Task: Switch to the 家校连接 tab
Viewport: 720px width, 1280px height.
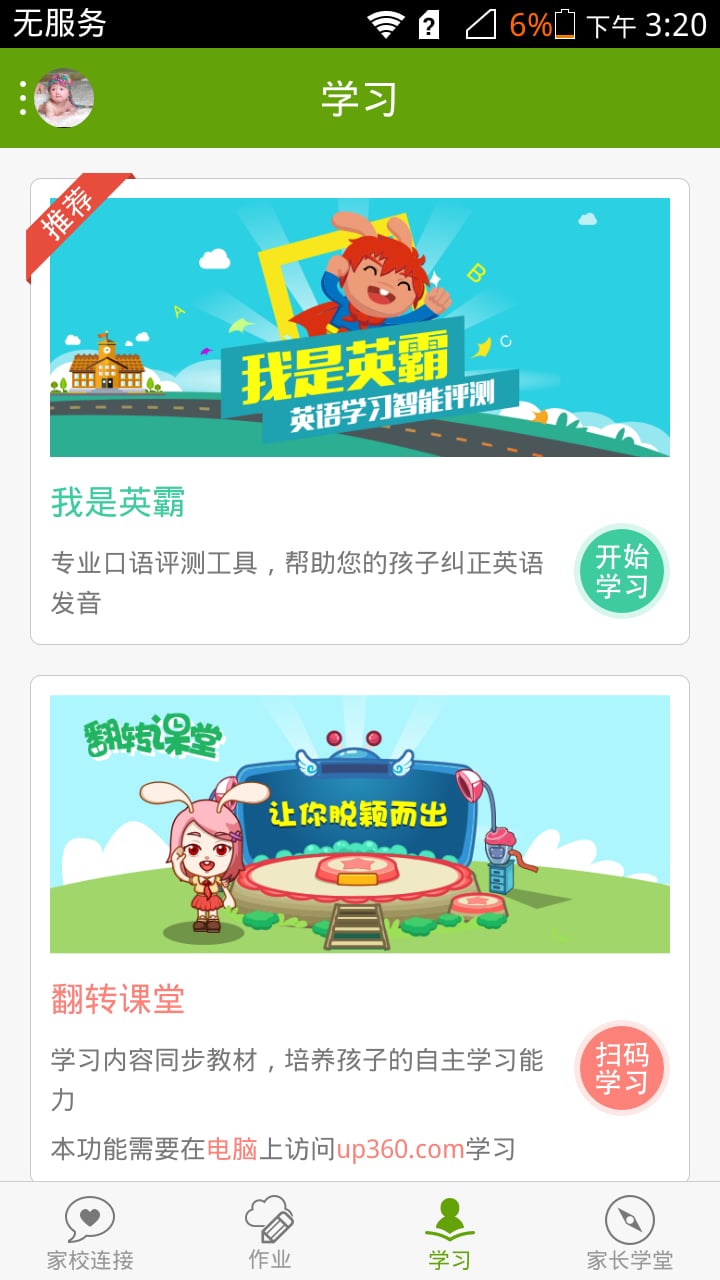Action: [90, 1232]
